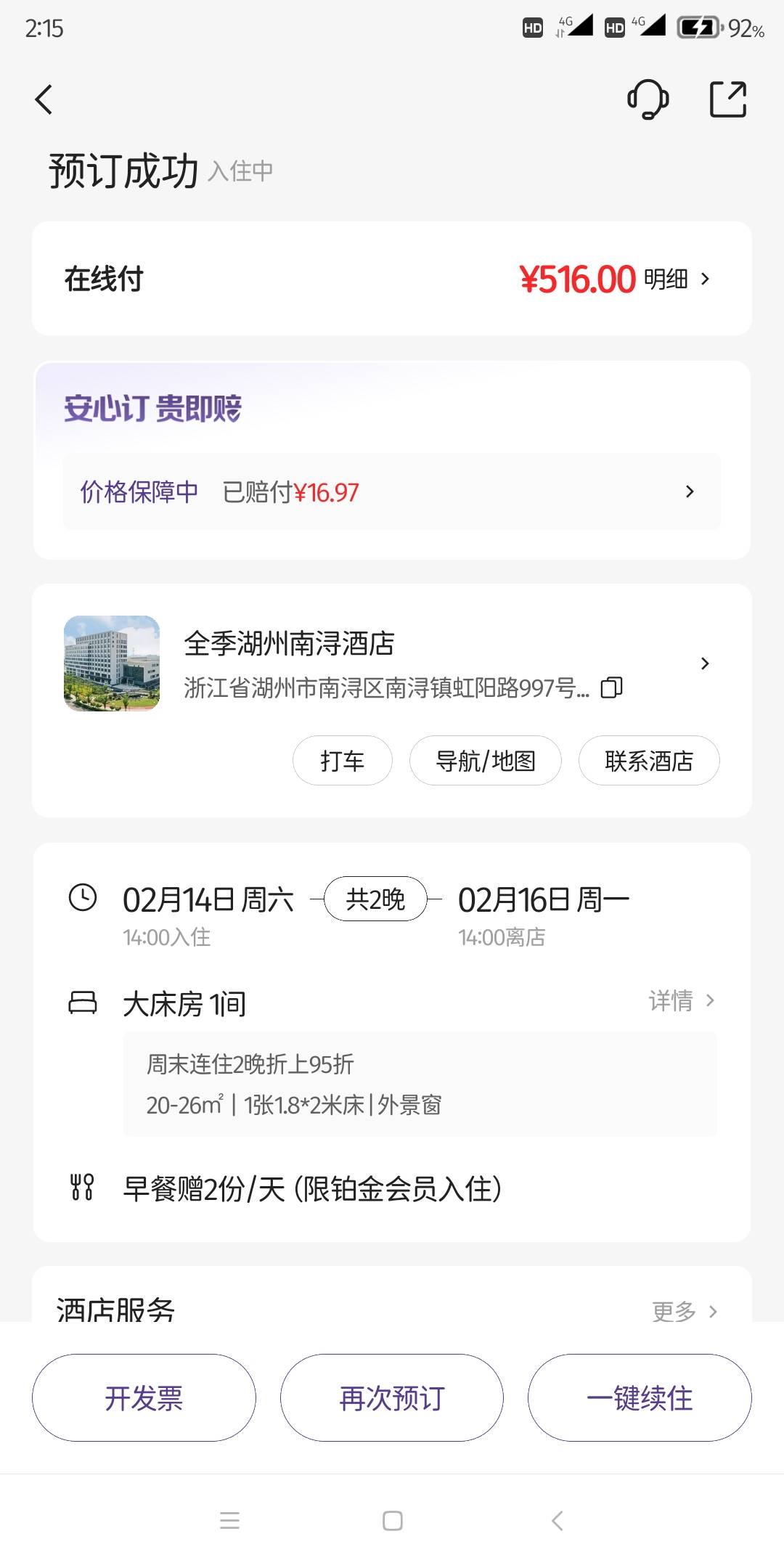Screen dimensions: 784x1568
Task: Share this hotel order
Action: pos(727,99)
